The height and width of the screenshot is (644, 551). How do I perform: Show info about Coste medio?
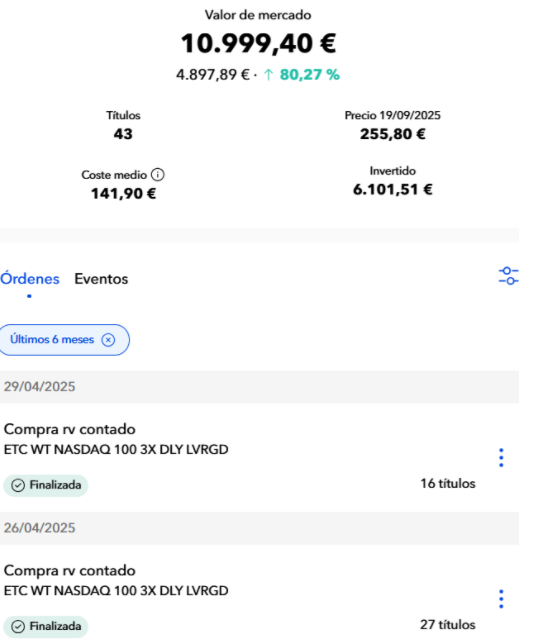point(158,175)
